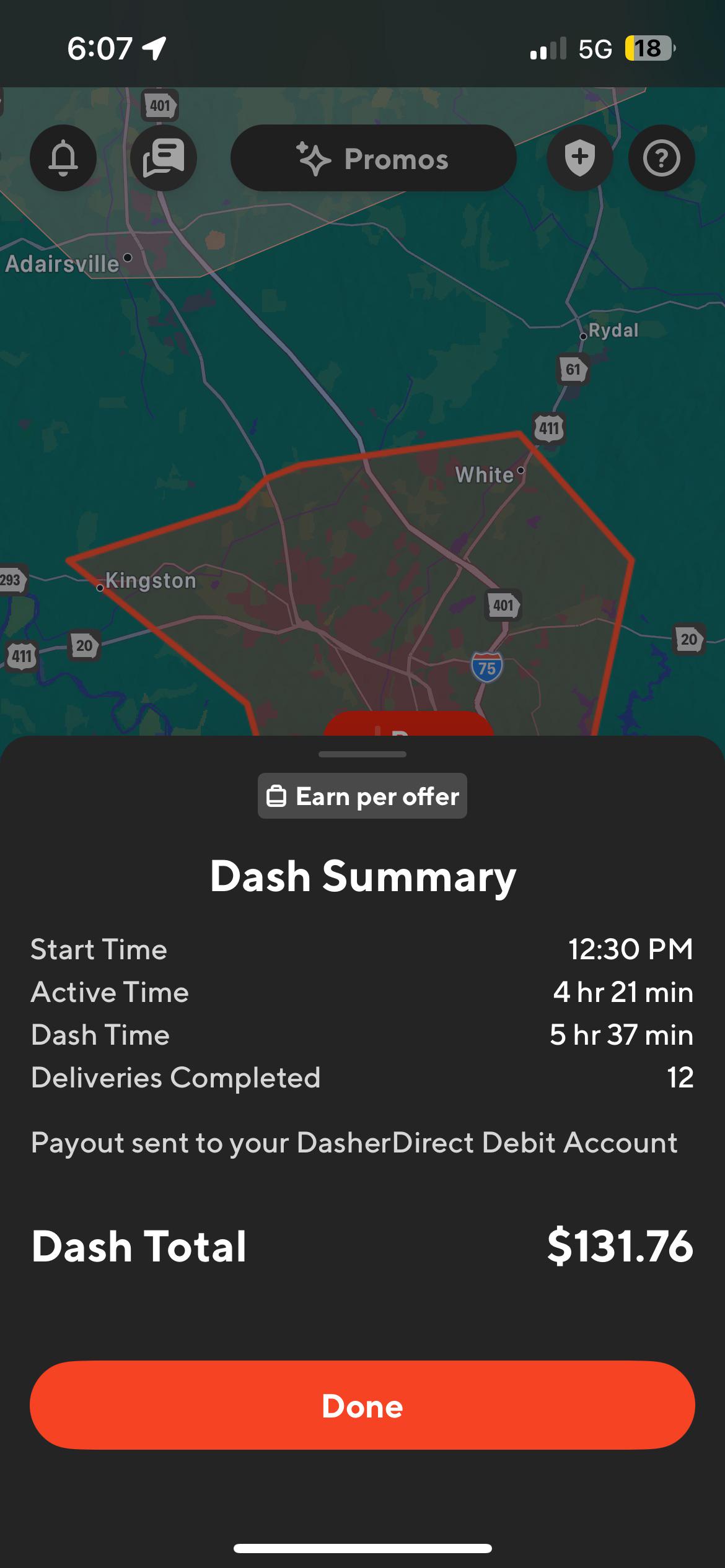Tap the Adairsville map label
The image size is (725, 1568).
[64, 263]
